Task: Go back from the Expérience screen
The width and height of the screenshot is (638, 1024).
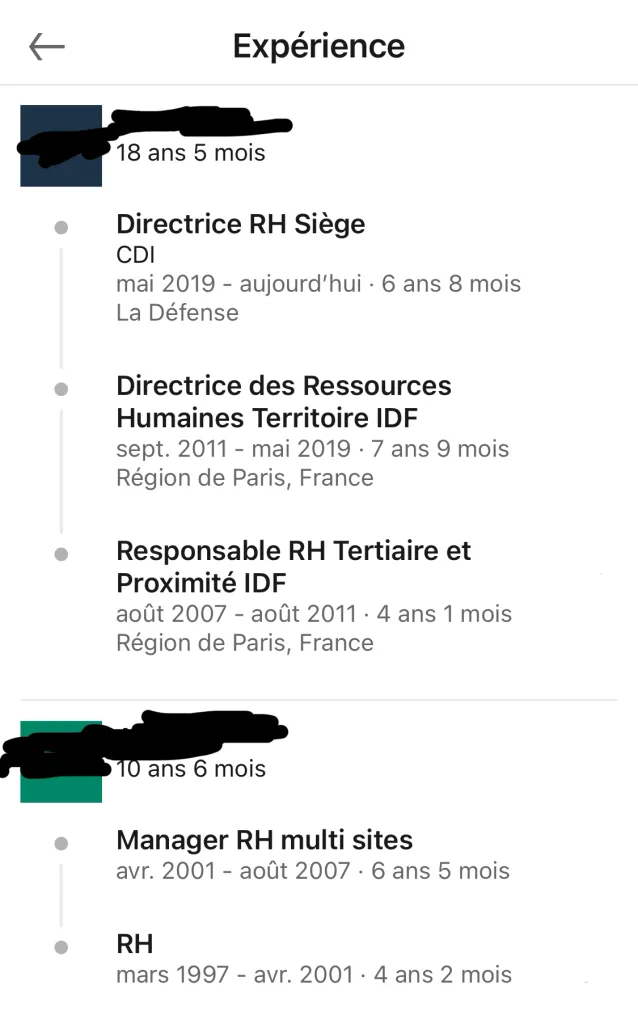Action: (46, 46)
